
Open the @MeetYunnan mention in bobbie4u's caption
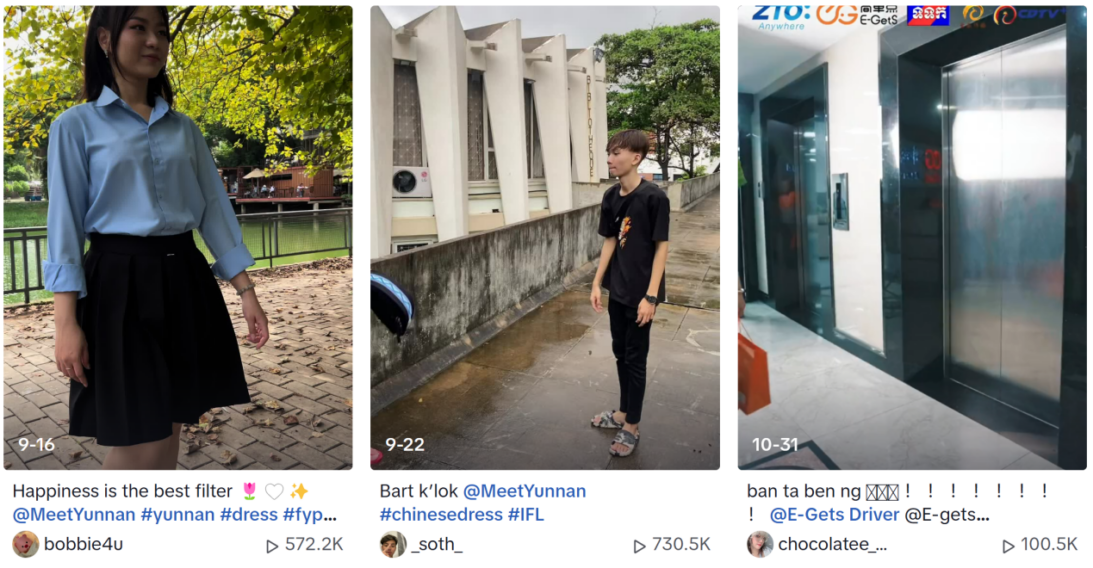pos(73,515)
